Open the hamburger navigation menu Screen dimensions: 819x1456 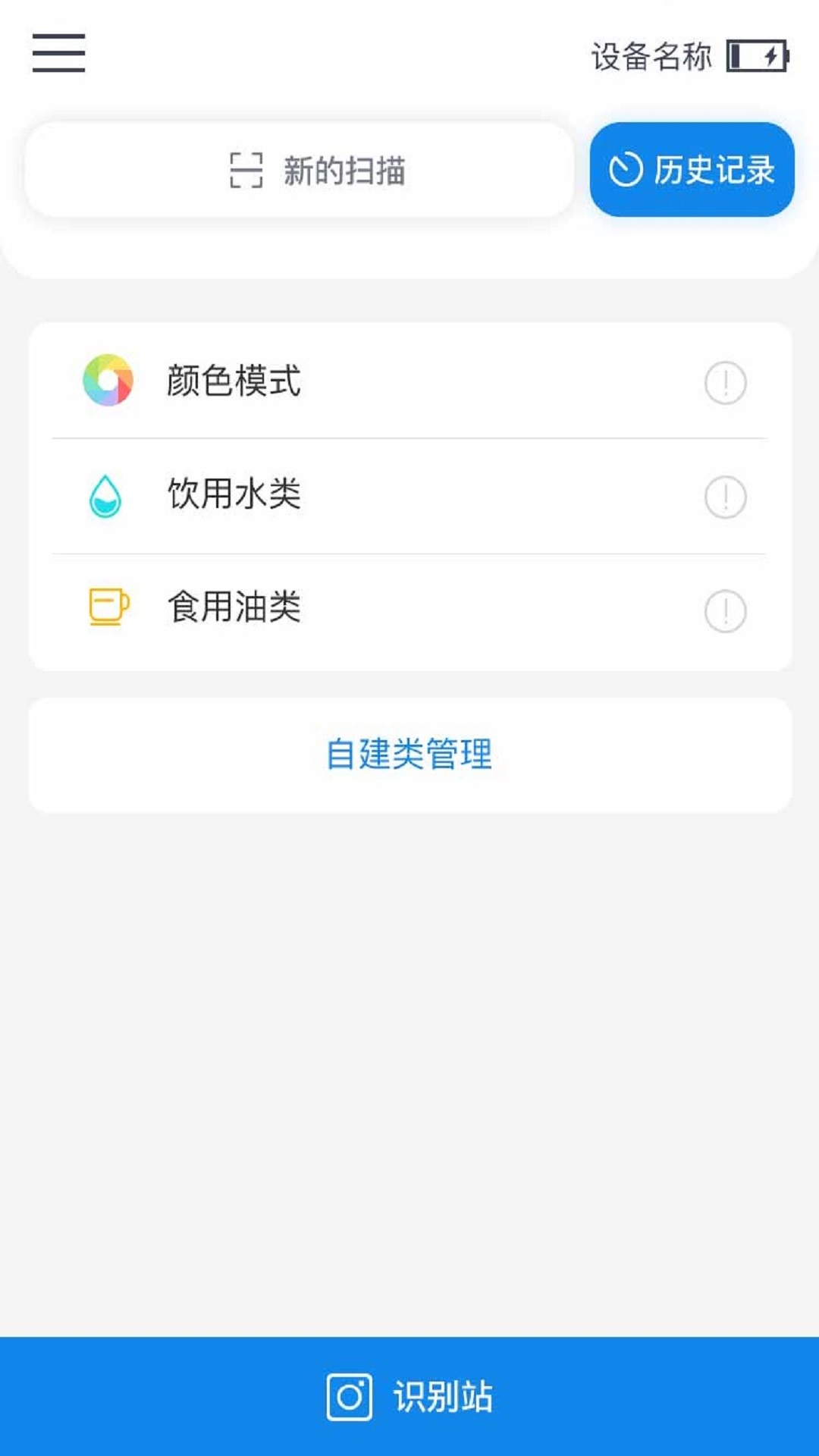58,53
